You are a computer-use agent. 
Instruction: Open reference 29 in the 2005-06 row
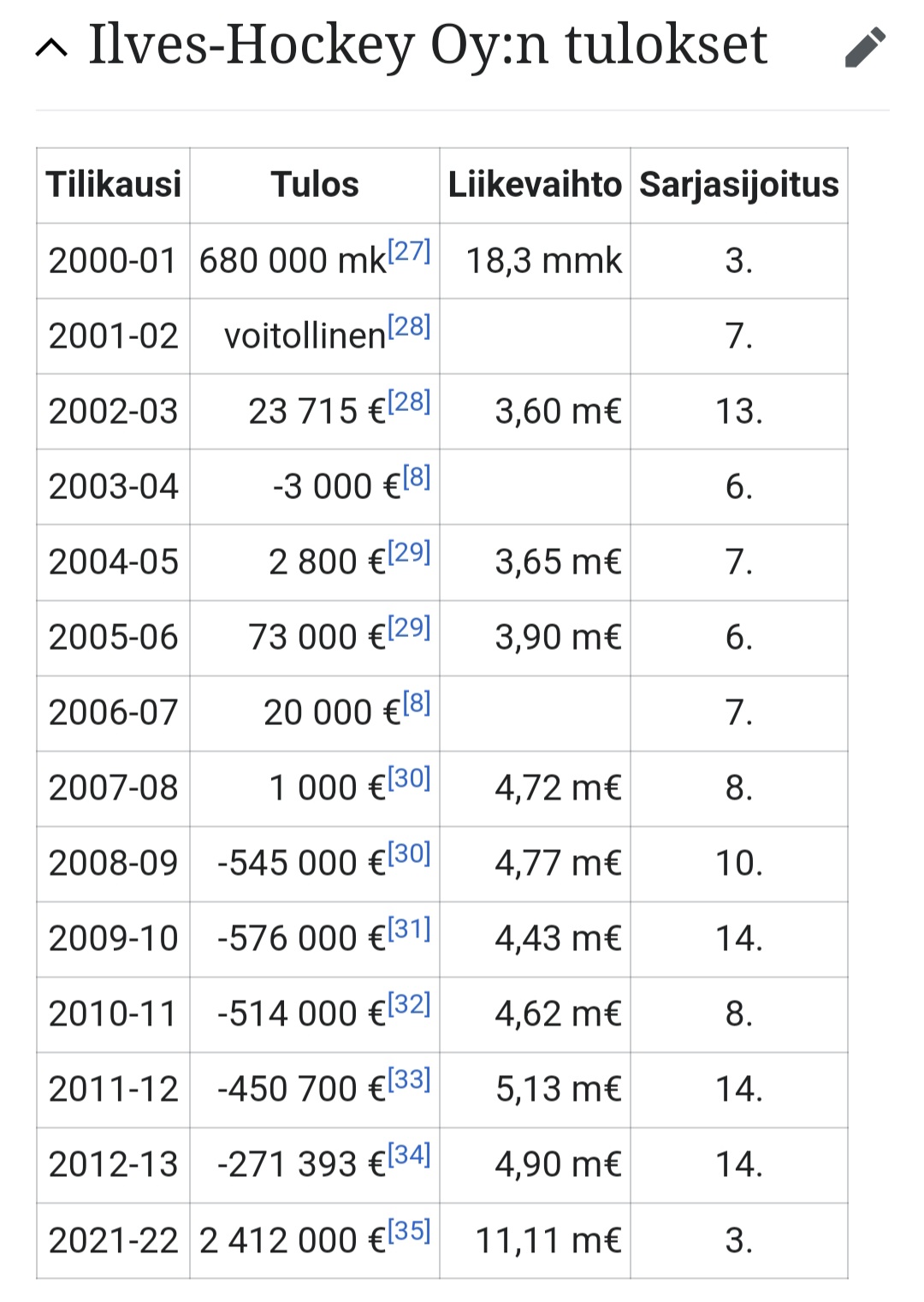pos(409,627)
